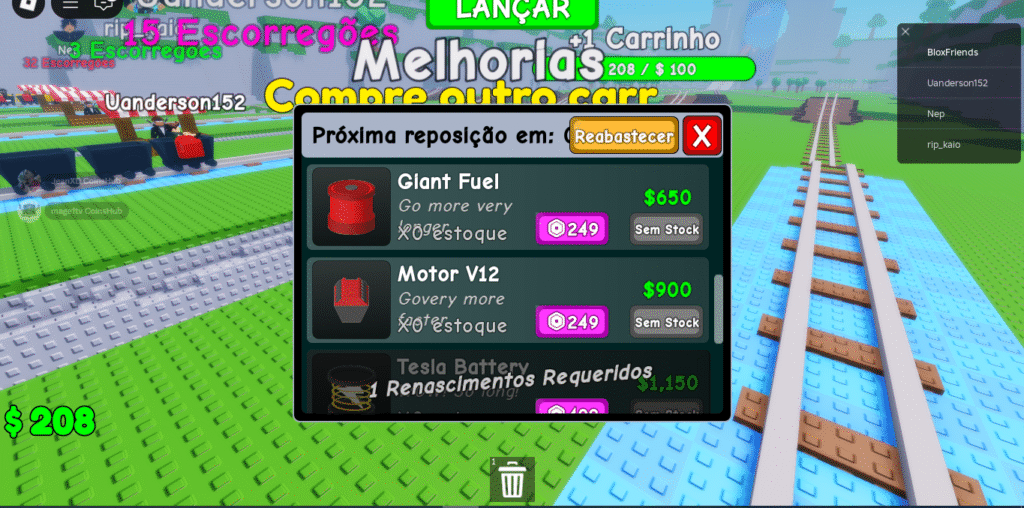This screenshot has height=508, width=1024.
Task: Tap Sem Stock button for Giant Fuel
Action: click(666, 229)
